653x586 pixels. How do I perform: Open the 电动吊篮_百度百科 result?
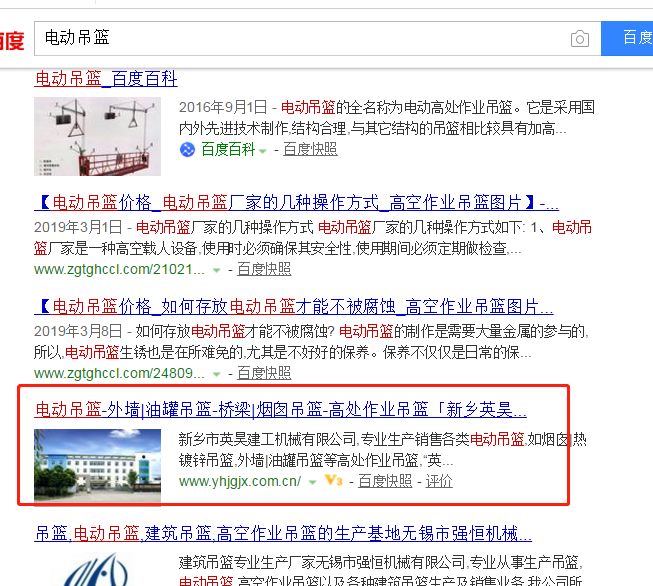point(106,78)
